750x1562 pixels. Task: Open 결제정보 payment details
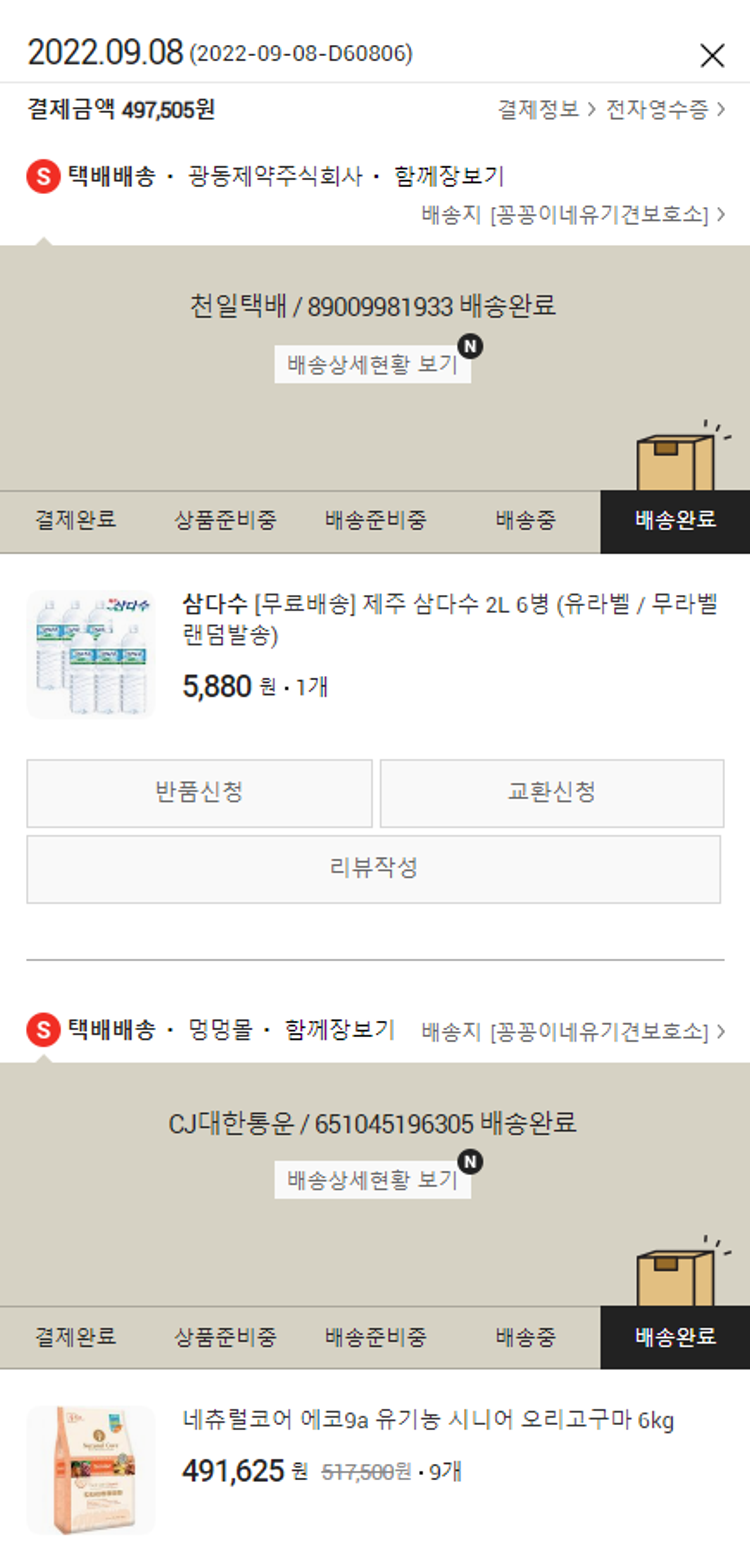[546, 109]
